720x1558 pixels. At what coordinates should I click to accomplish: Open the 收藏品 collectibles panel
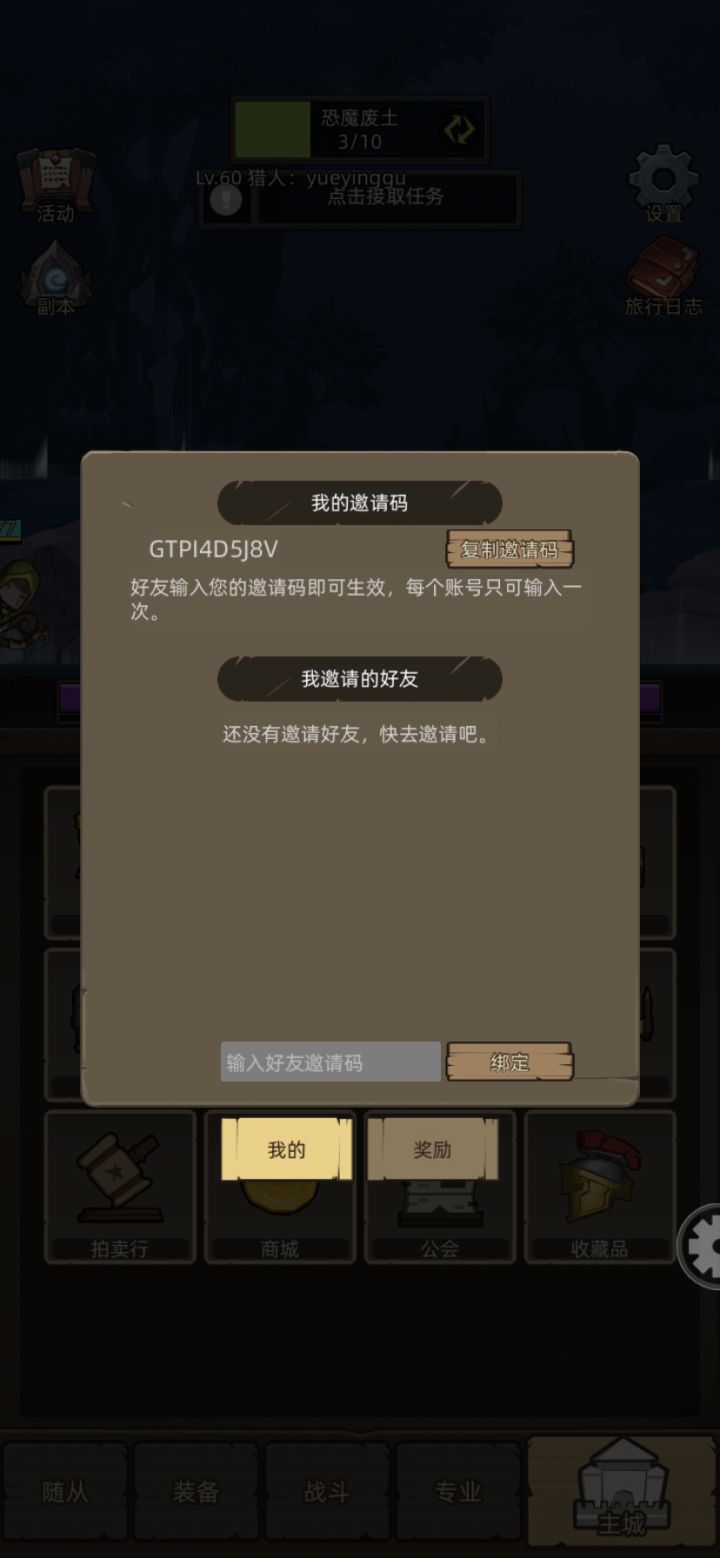point(599,1186)
